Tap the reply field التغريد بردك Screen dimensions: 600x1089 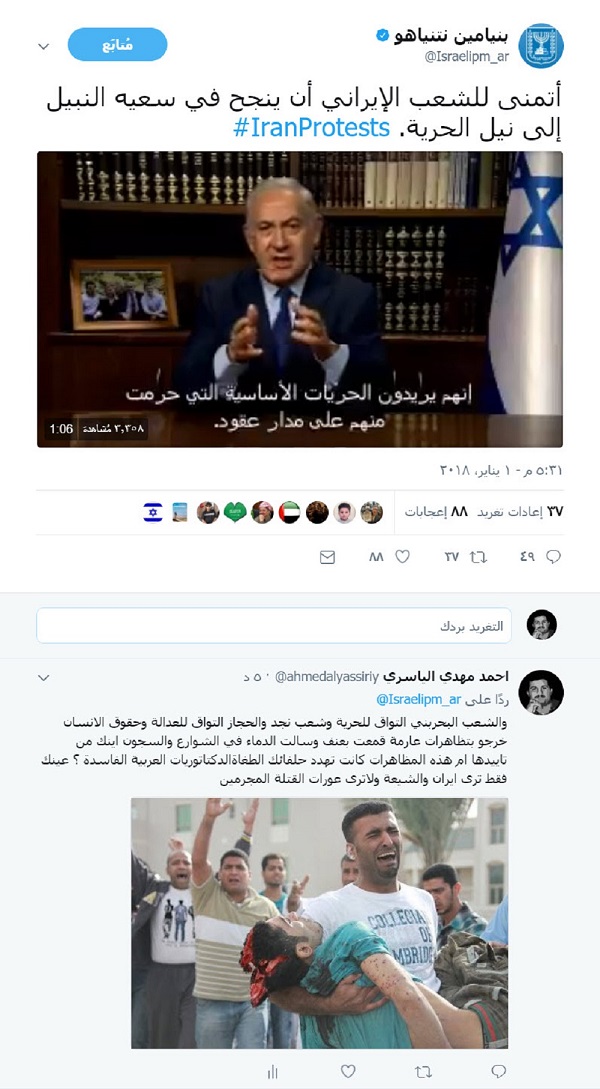pyautogui.click(x=275, y=626)
